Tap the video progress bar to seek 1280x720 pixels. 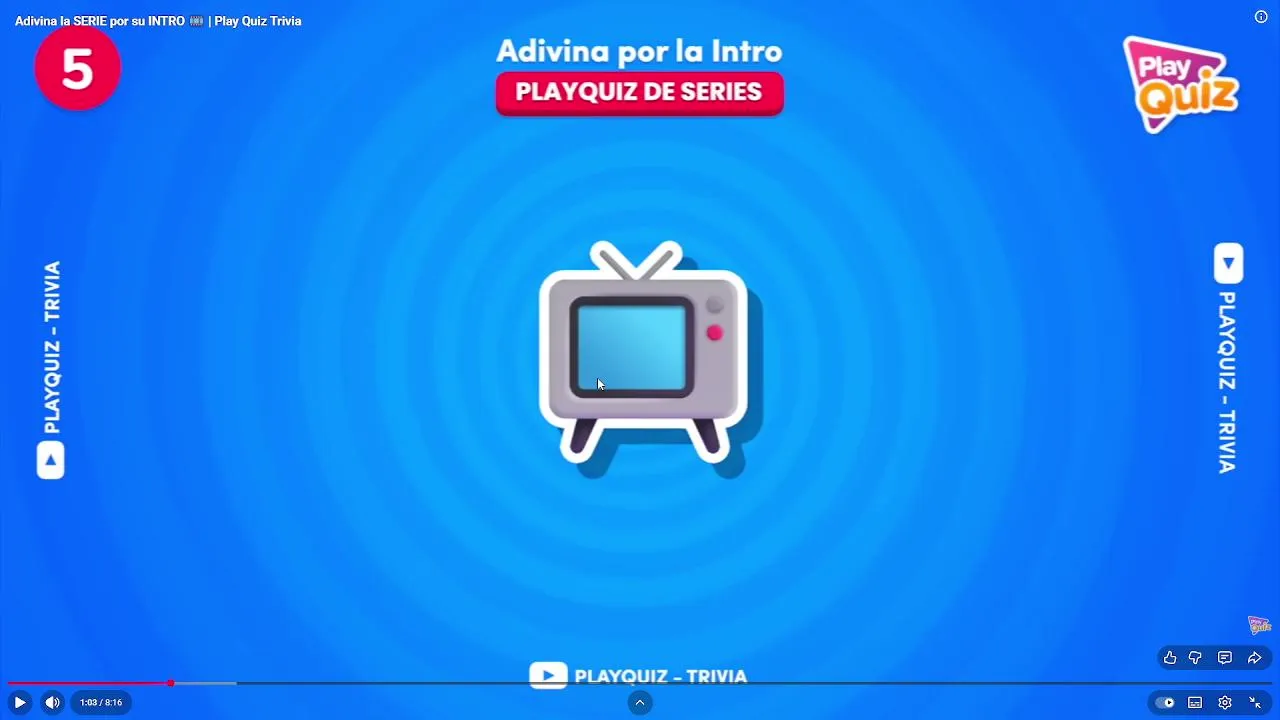click(x=640, y=683)
